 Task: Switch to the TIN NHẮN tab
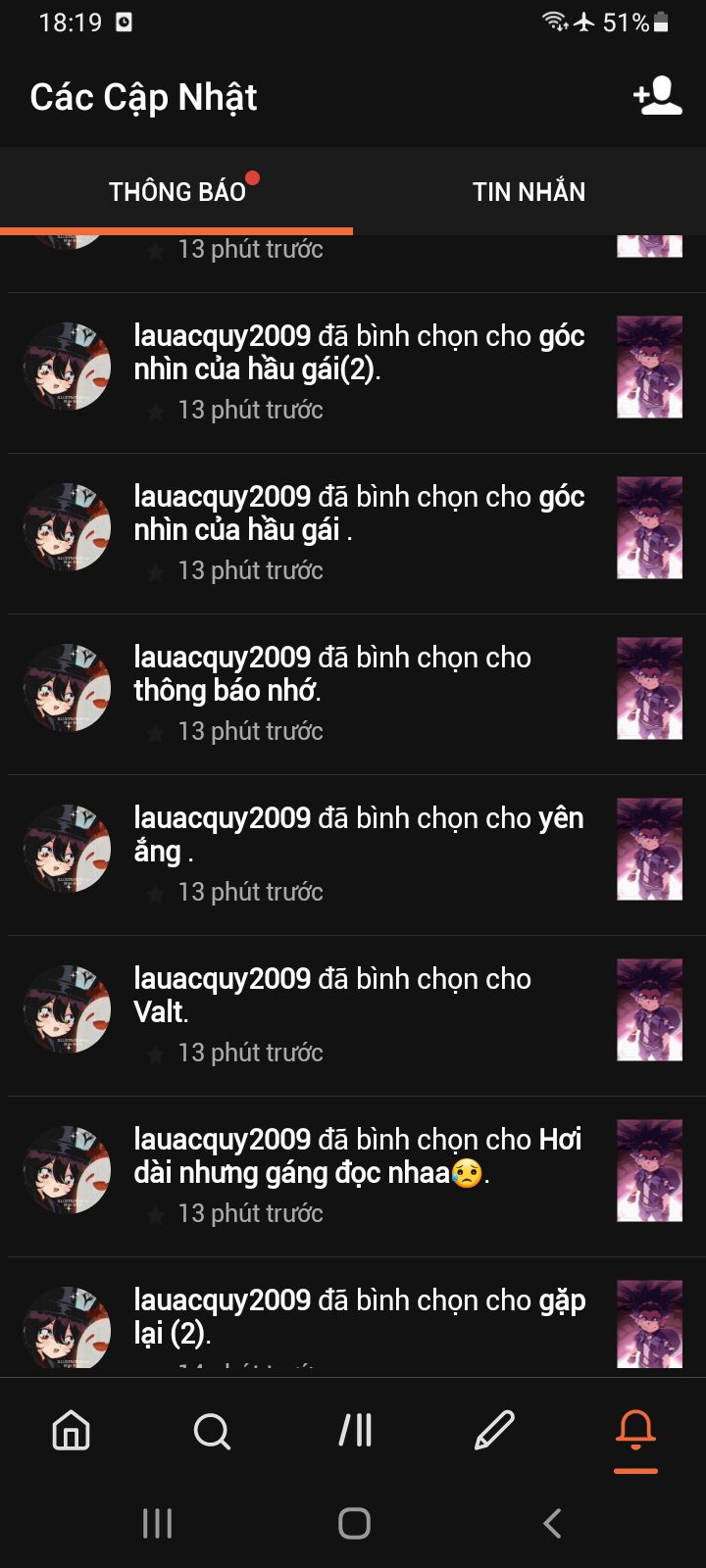[529, 191]
